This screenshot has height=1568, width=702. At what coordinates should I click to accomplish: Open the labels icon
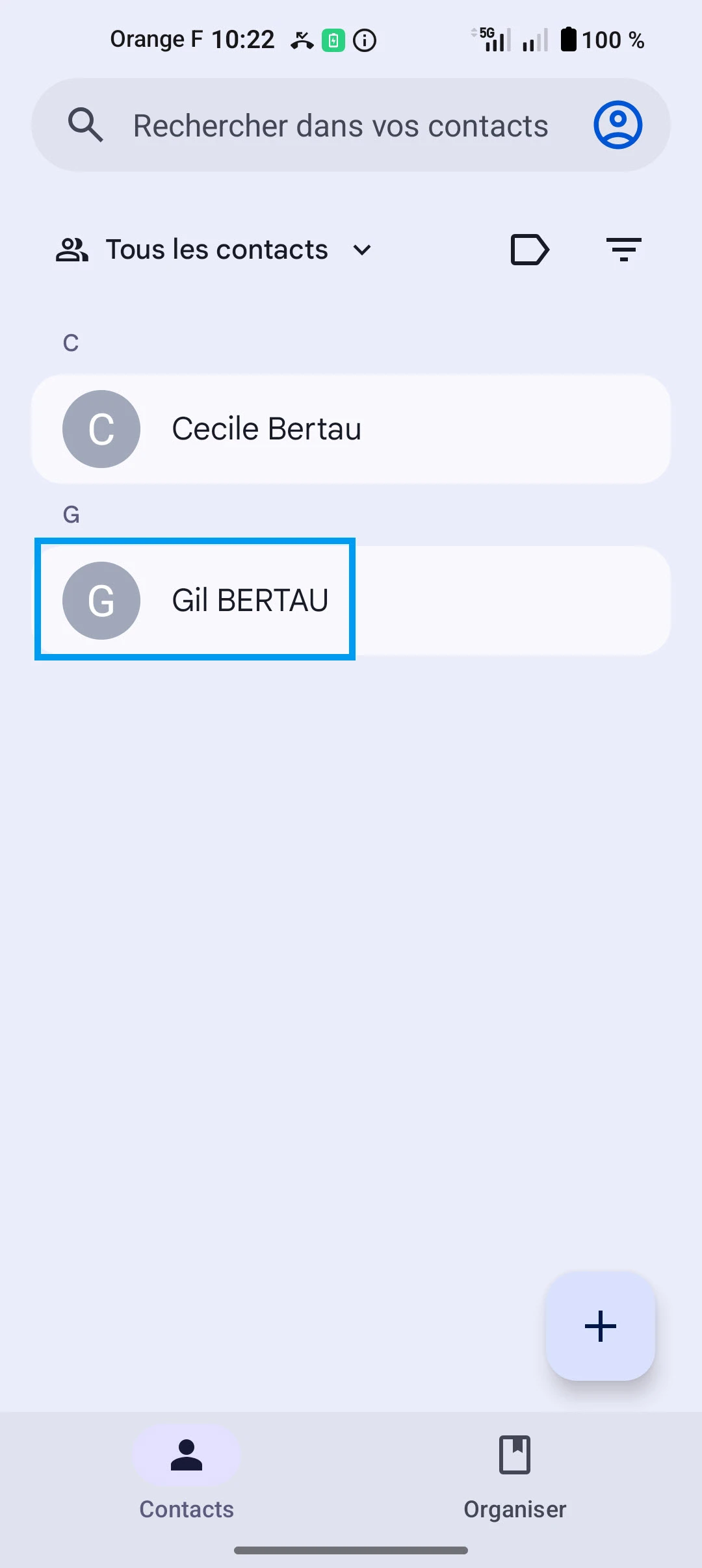[x=530, y=250]
